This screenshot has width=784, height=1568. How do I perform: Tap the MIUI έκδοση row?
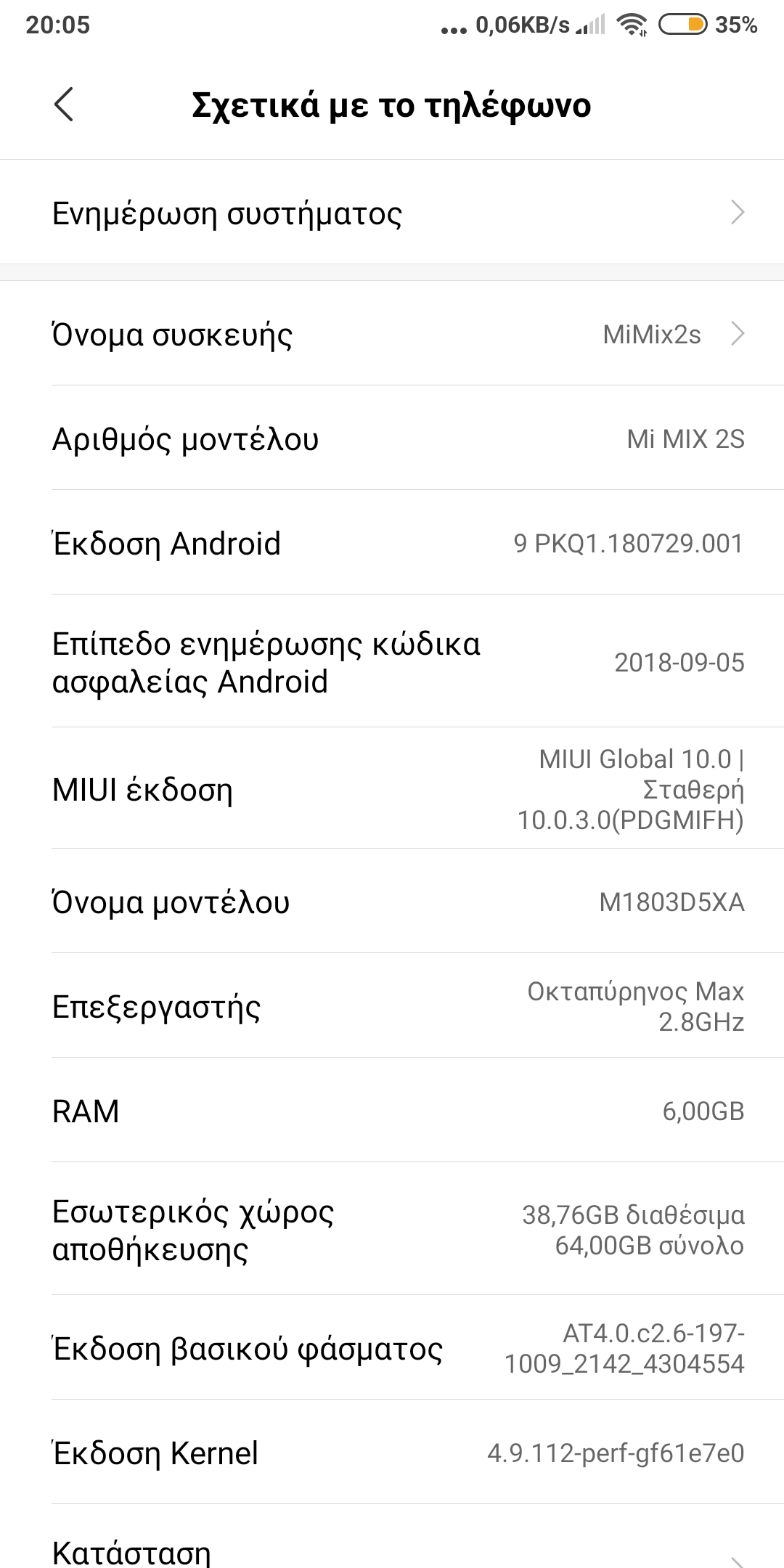(392, 789)
